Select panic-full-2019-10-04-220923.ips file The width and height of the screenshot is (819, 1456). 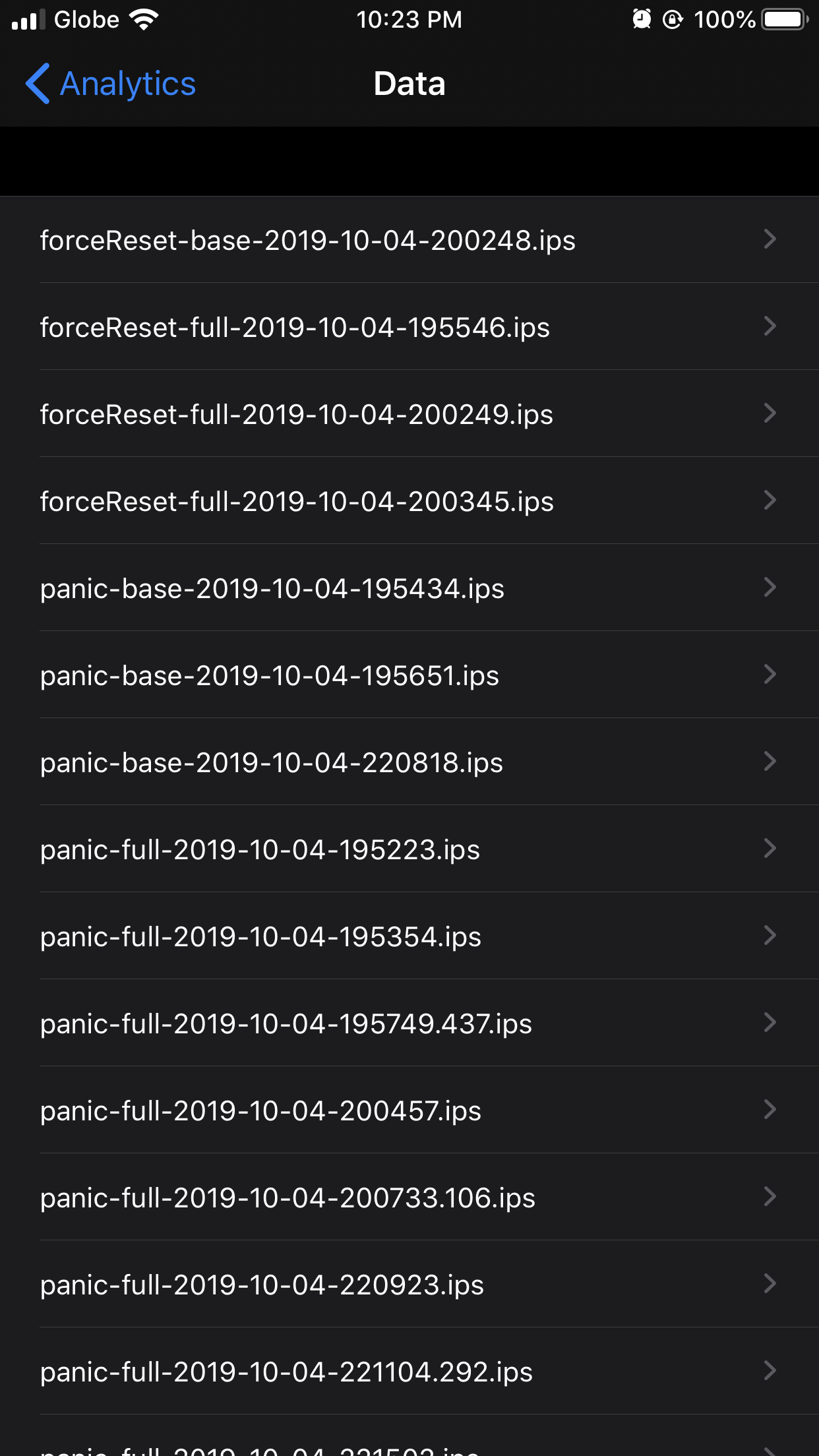tap(409, 1285)
